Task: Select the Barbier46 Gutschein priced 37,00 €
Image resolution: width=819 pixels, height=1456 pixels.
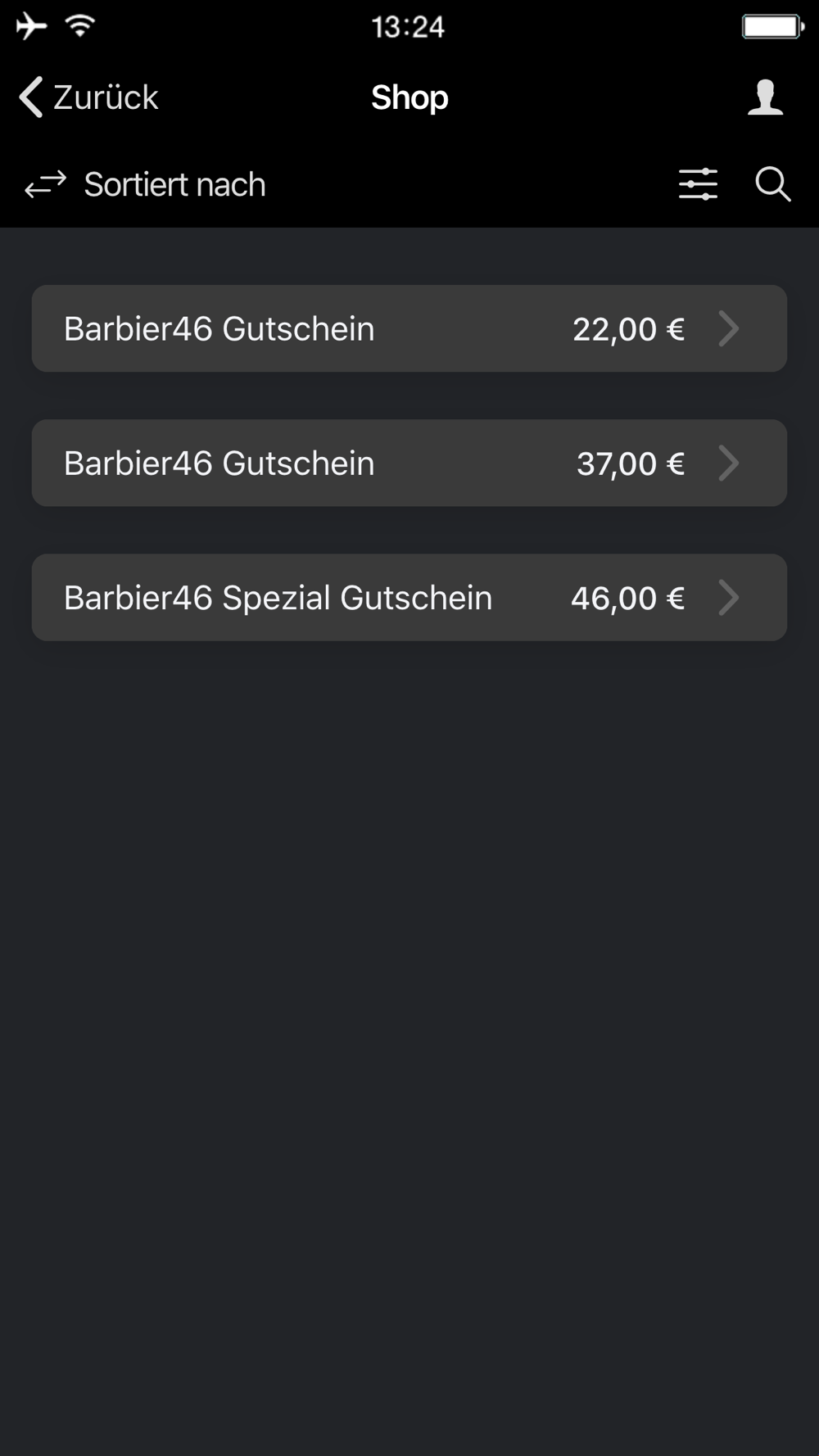Action: point(409,463)
